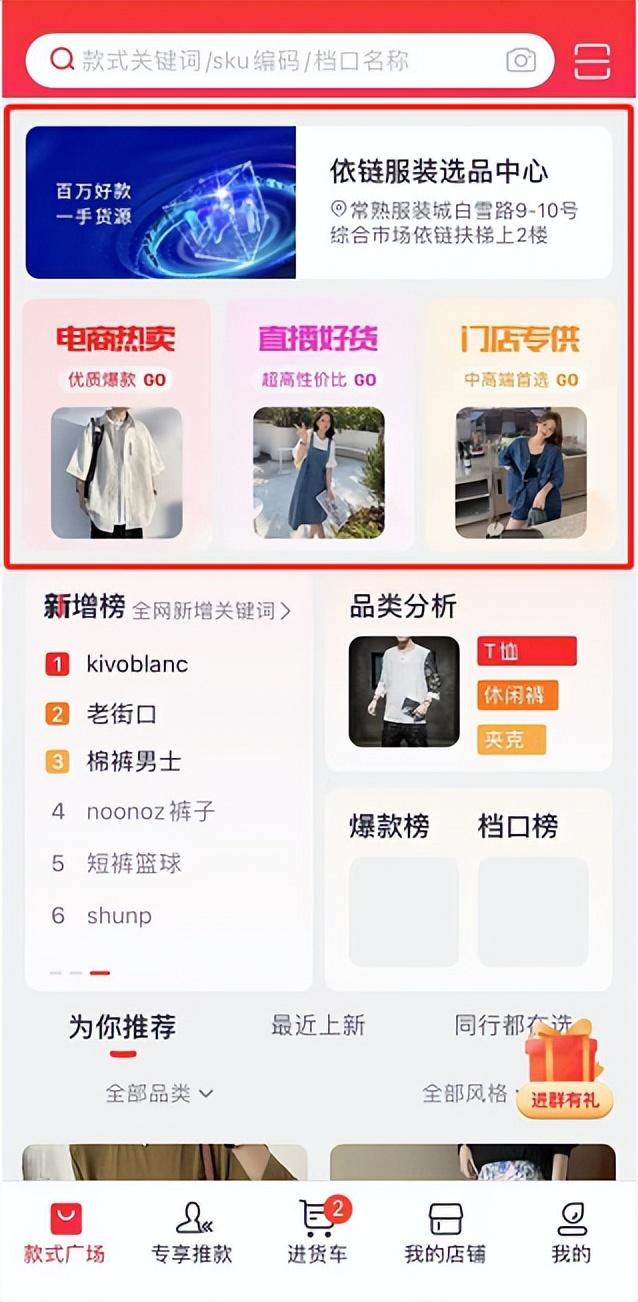Screen dimensions: 638x1302
Task: Select keyword kivoblanc in the ranking
Action: pyautogui.click(x=137, y=664)
